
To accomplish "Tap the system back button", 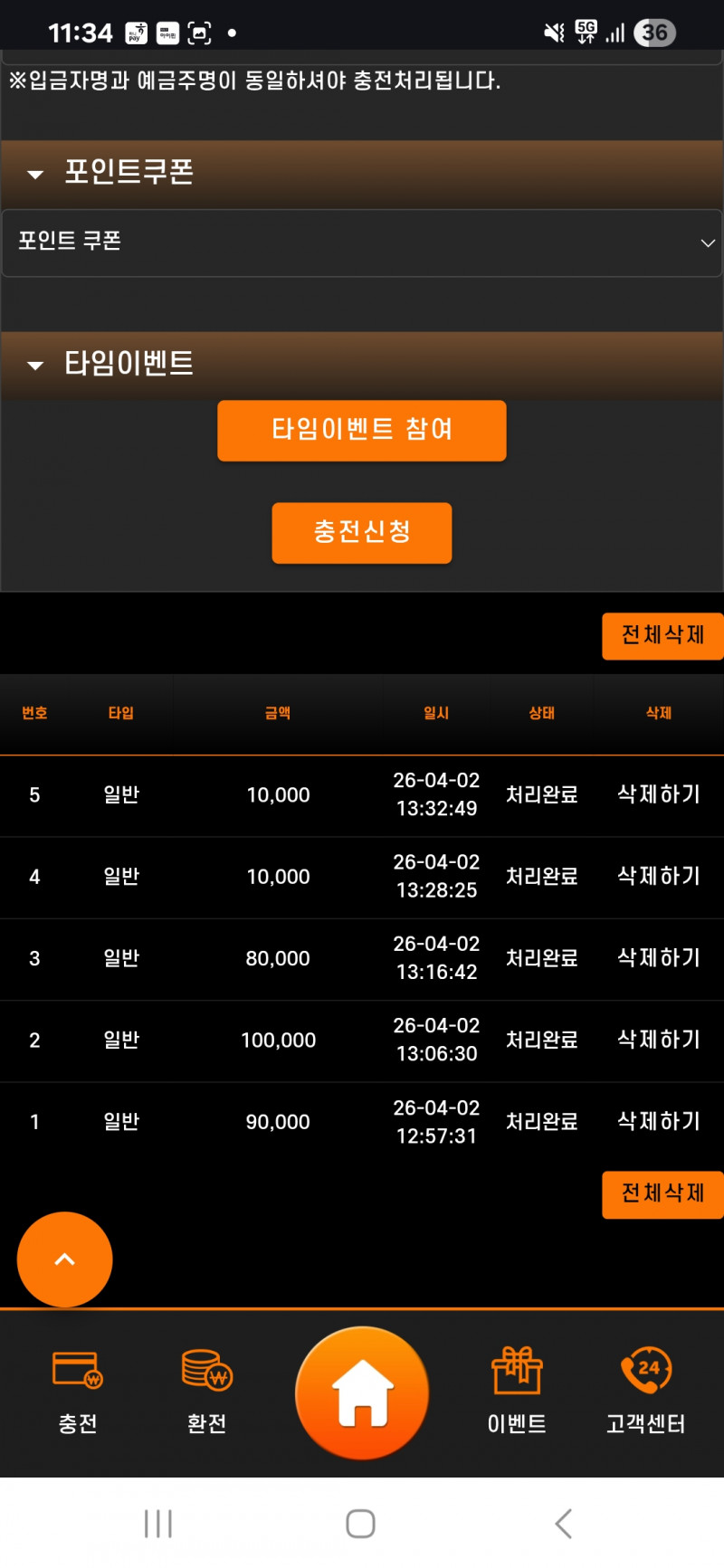I will tap(563, 1523).
